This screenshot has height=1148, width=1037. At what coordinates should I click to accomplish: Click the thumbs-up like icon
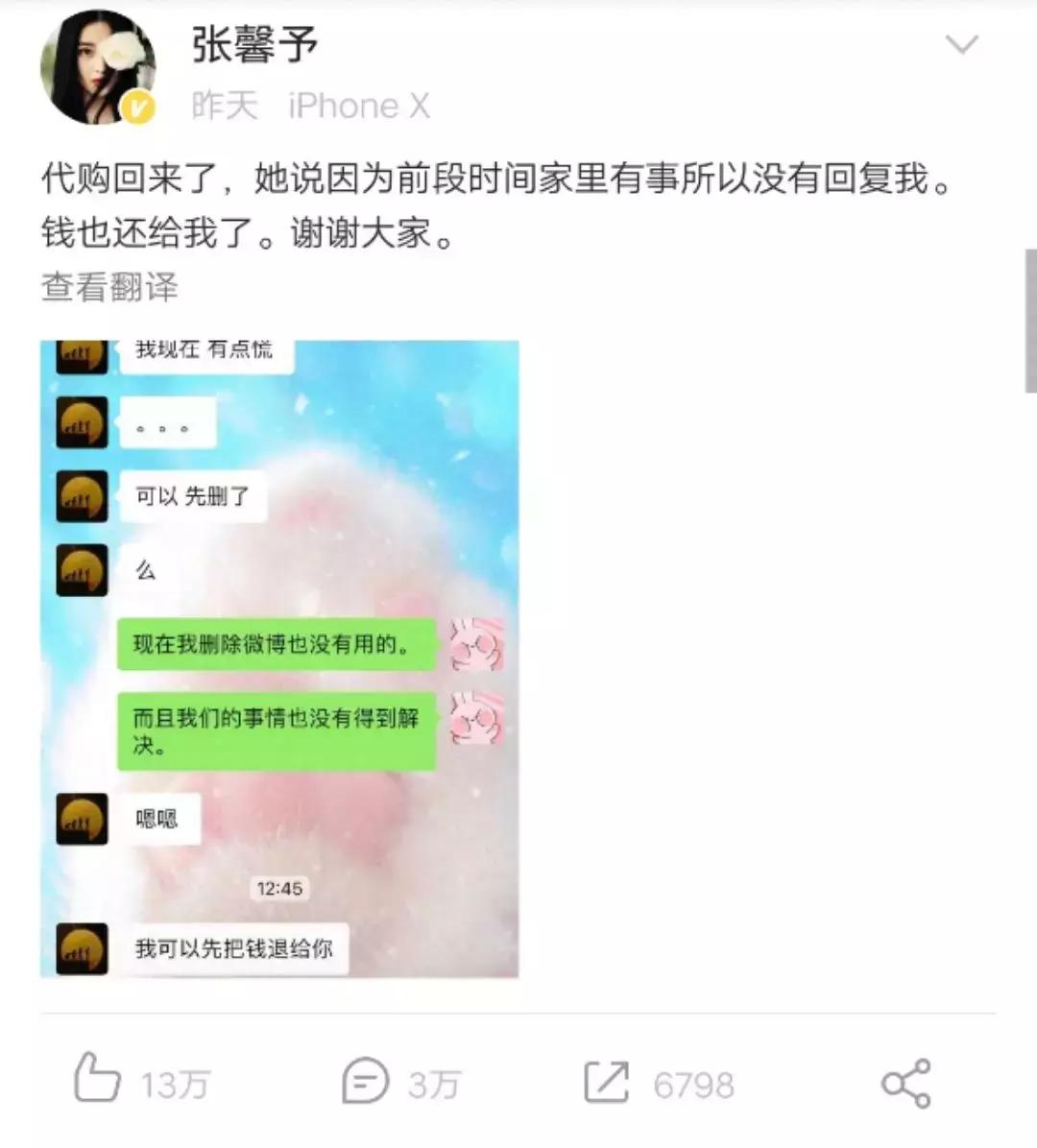94,1083
